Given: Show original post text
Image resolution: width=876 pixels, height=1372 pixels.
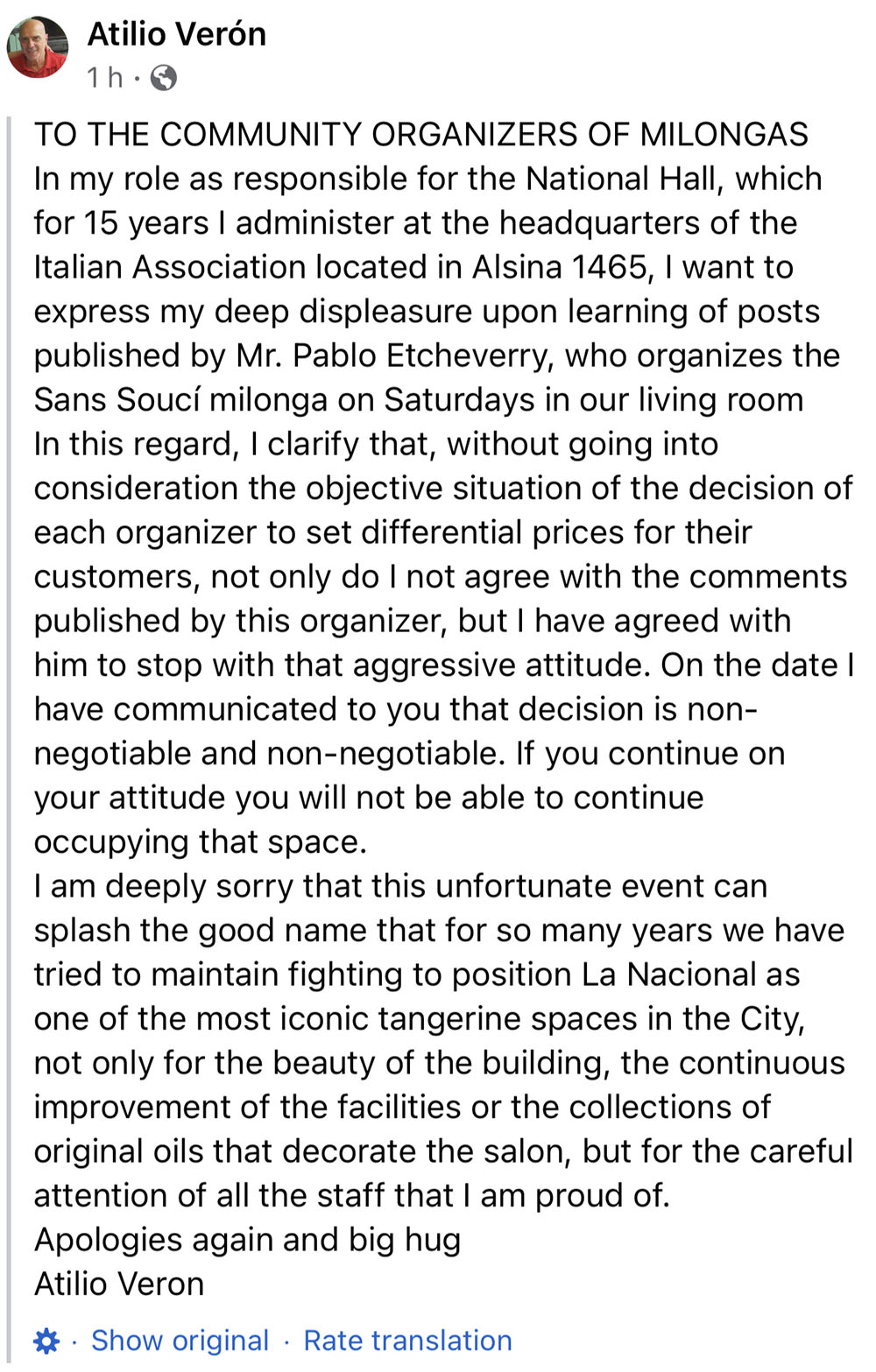Looking at the screenshot, I should point(180,1340).
